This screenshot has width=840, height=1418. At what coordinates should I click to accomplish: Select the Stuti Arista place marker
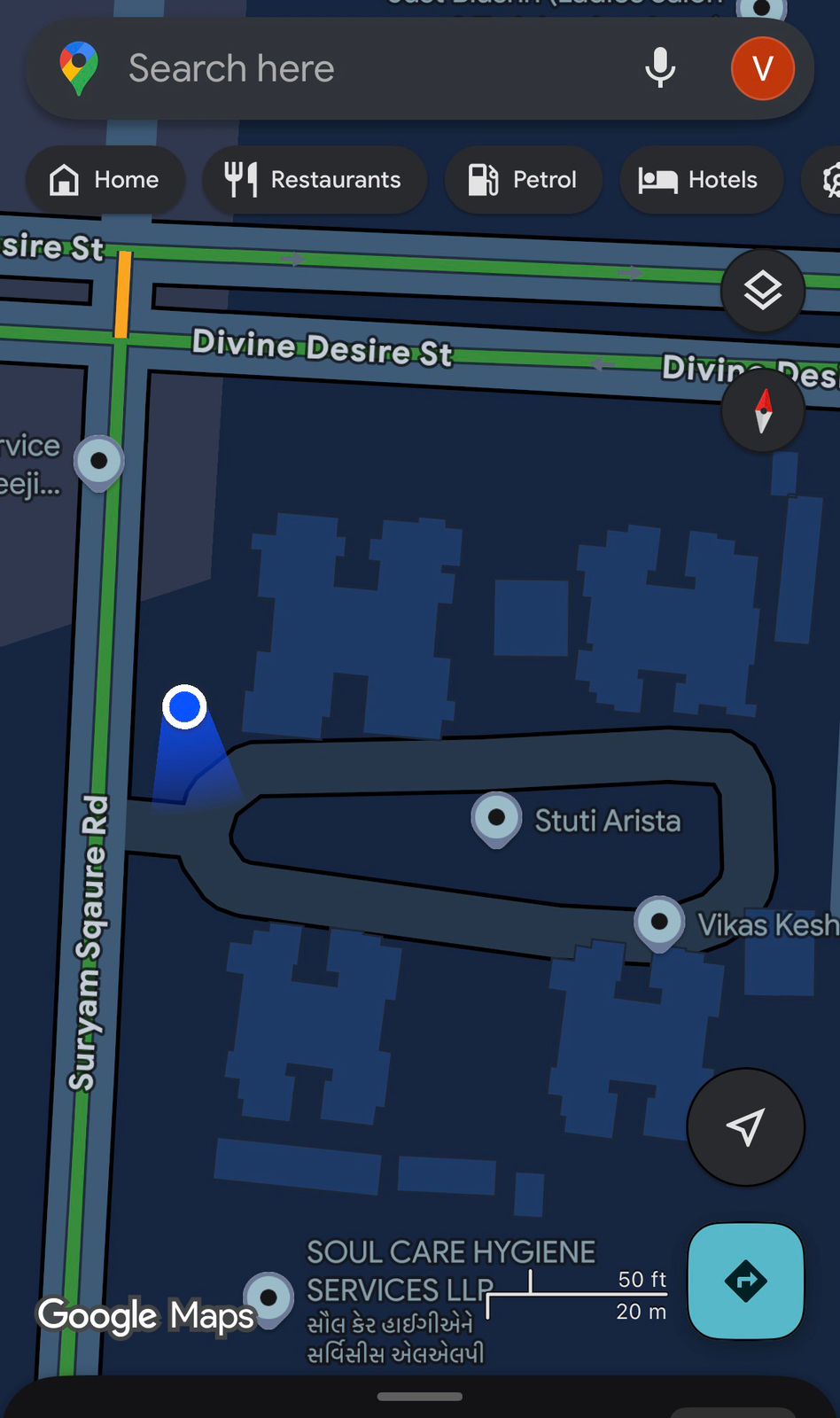[496, 817]
